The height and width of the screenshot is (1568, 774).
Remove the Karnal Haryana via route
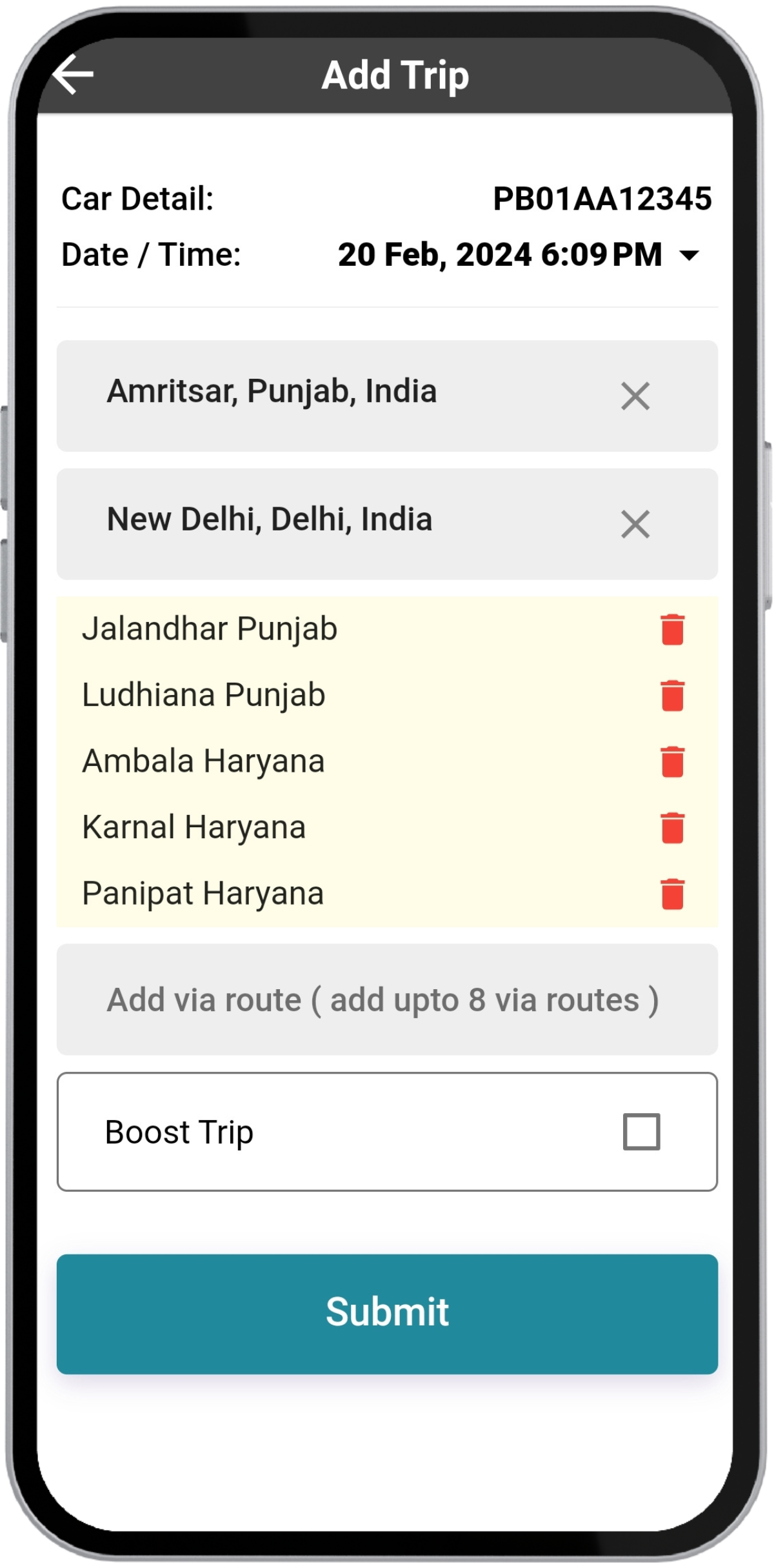click(673, 828)
